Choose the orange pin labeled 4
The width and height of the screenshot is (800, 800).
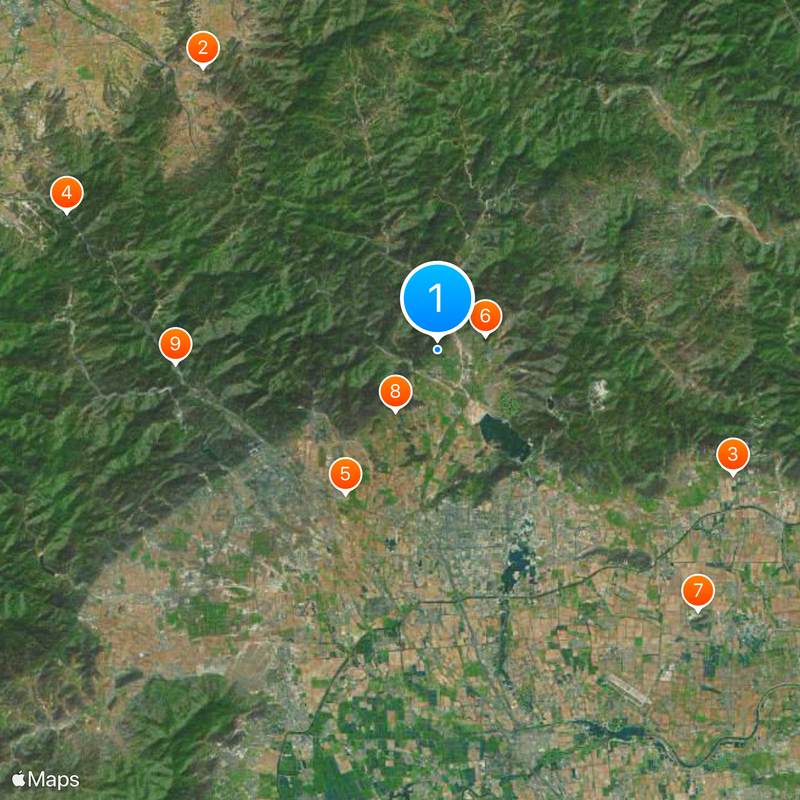pyautogui.click(x=66, y=192)
